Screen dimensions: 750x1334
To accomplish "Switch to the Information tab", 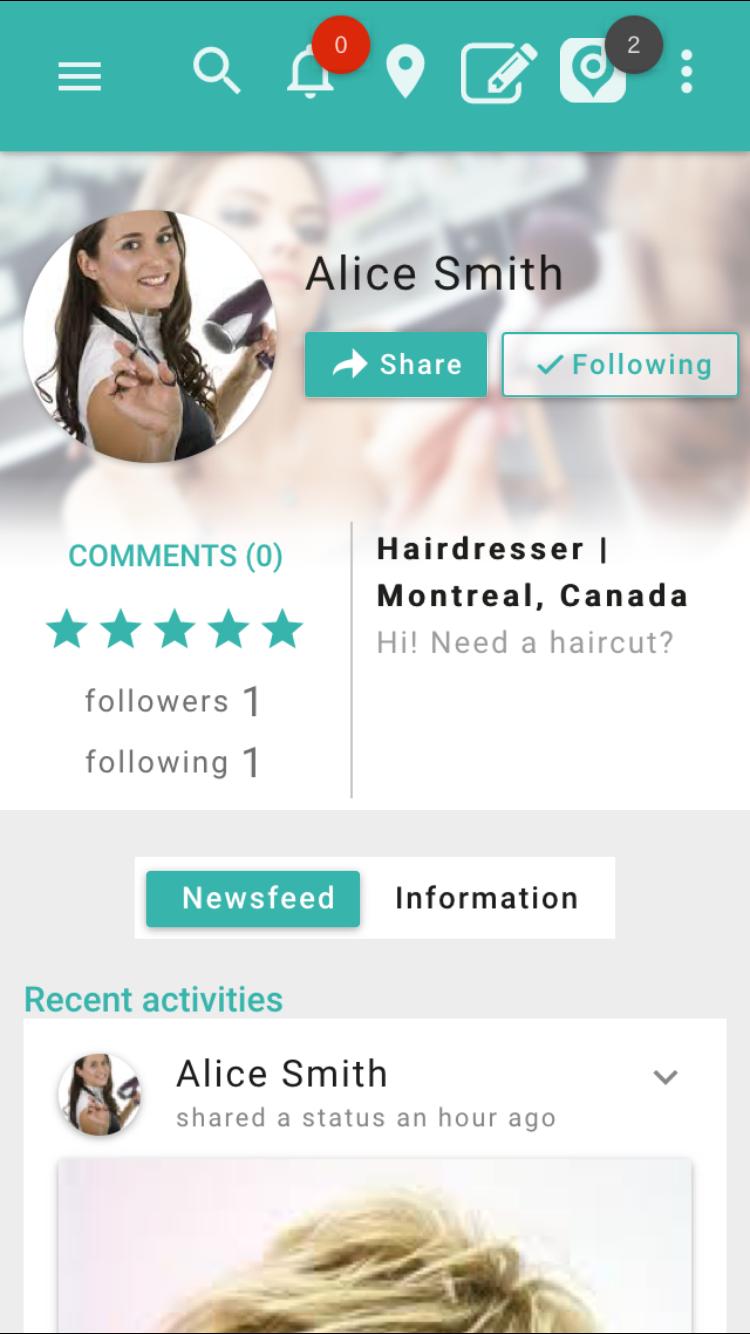I will coord(486,898).
